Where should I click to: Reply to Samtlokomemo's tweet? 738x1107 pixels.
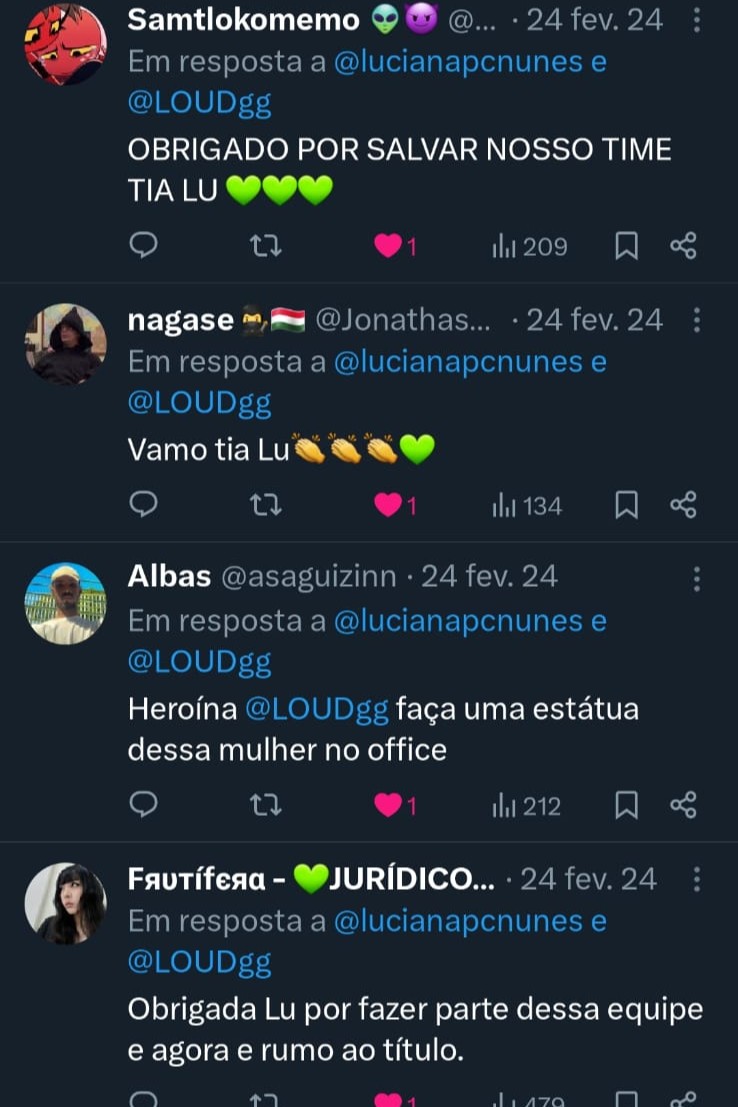144,246
